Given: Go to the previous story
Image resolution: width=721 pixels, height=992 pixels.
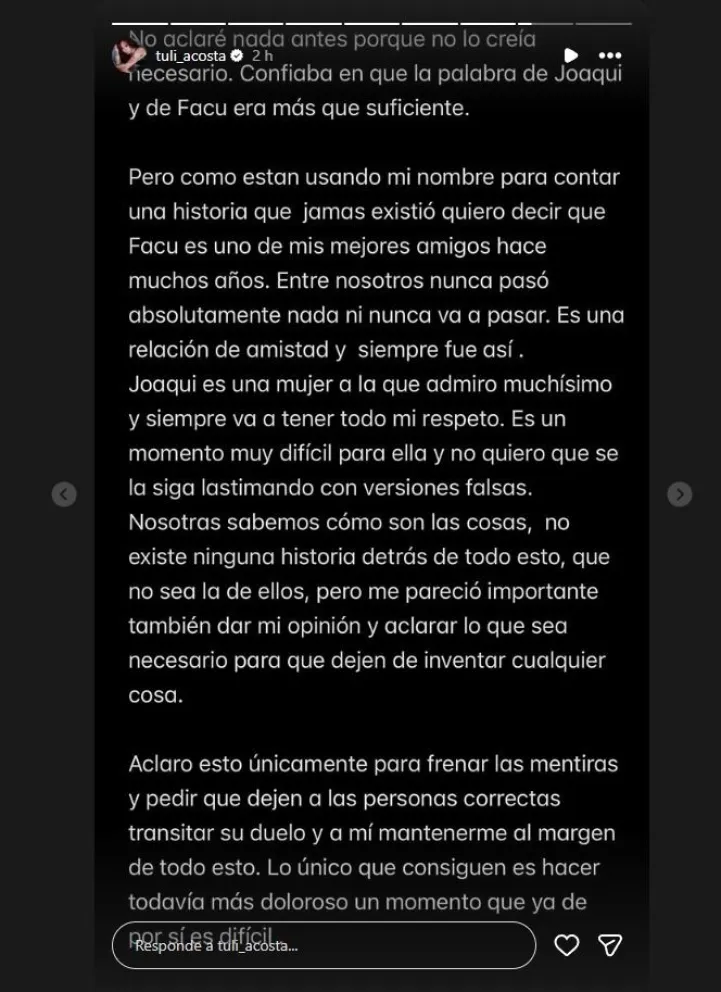Looking at the screenshot, I should [64, 494].
